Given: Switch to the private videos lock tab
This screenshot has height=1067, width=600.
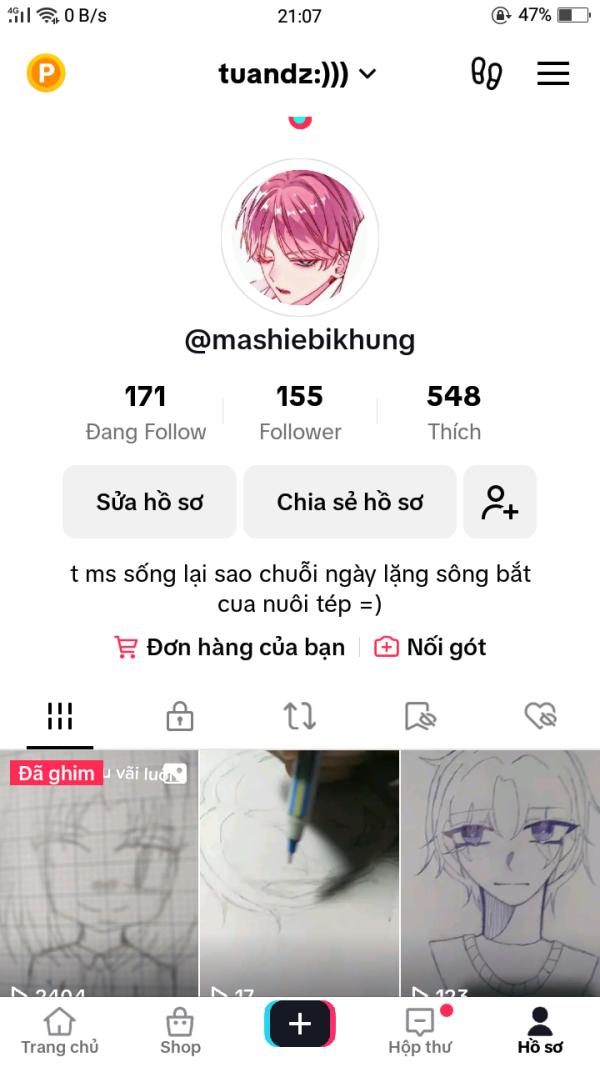Looking at the screenshot, I should [180, 716].
